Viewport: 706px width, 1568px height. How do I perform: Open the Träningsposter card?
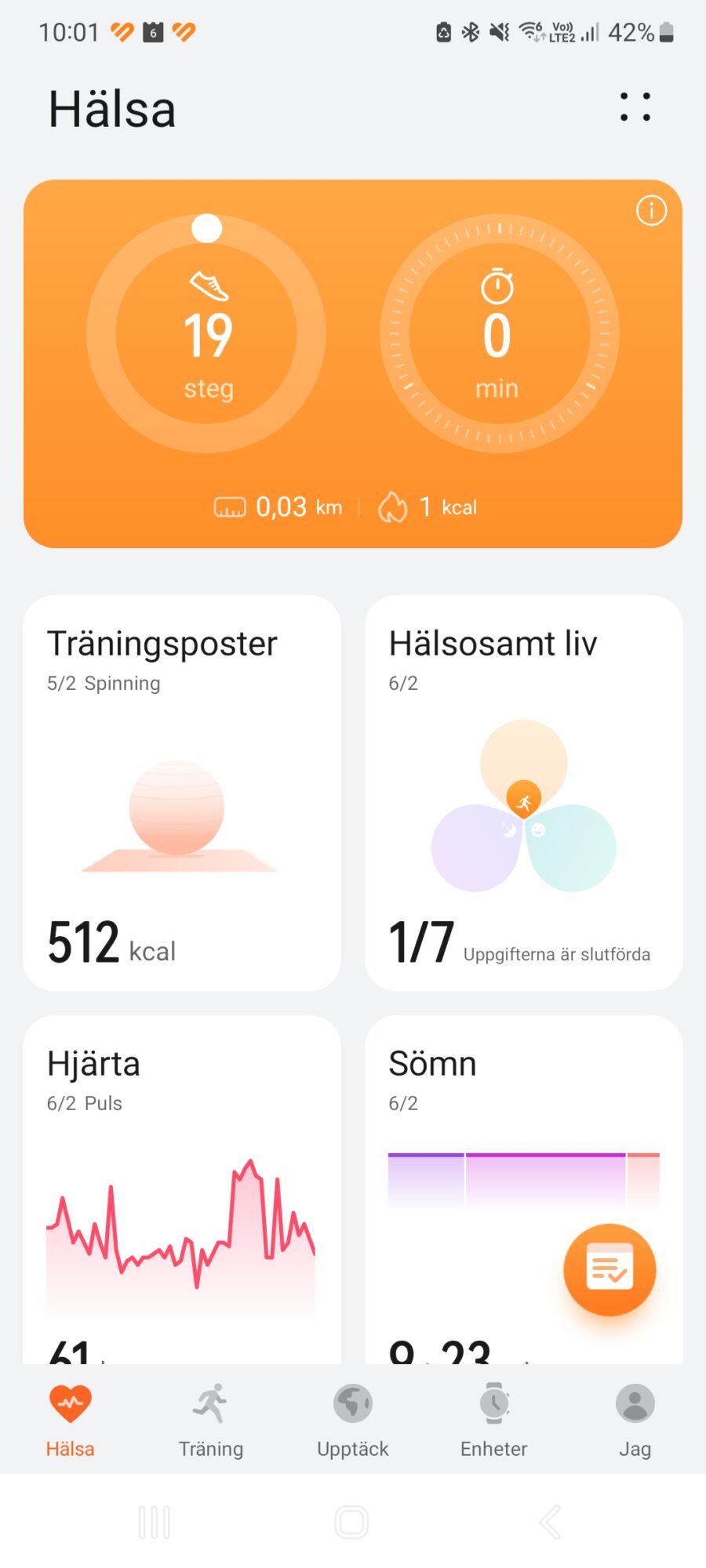click(182, 792)
